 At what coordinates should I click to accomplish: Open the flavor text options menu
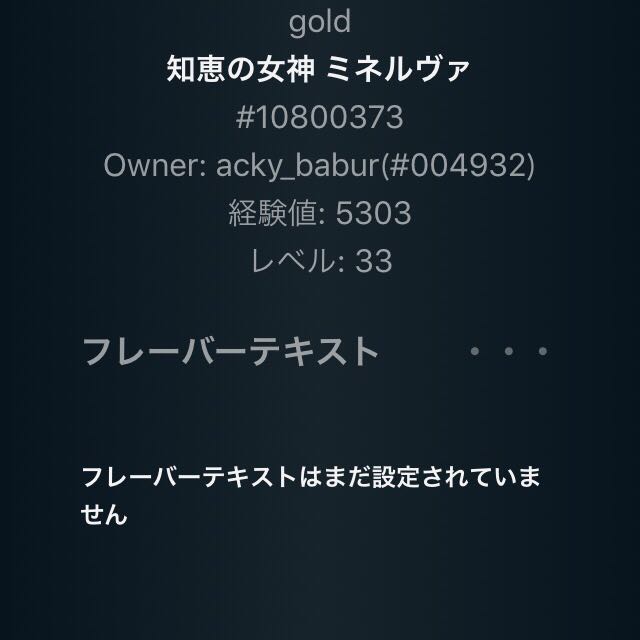(509, 352)
